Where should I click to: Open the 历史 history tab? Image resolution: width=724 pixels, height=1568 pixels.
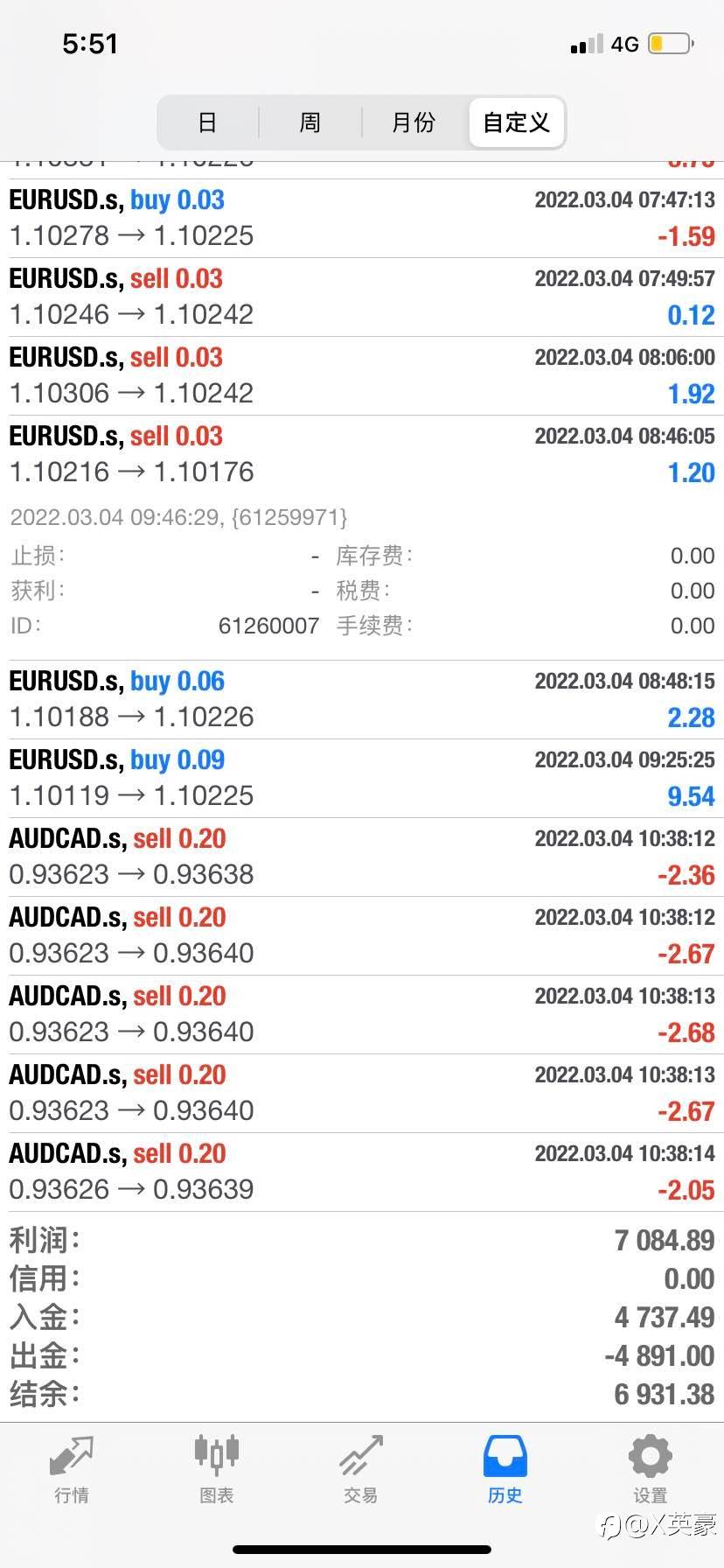point(505,1470)
